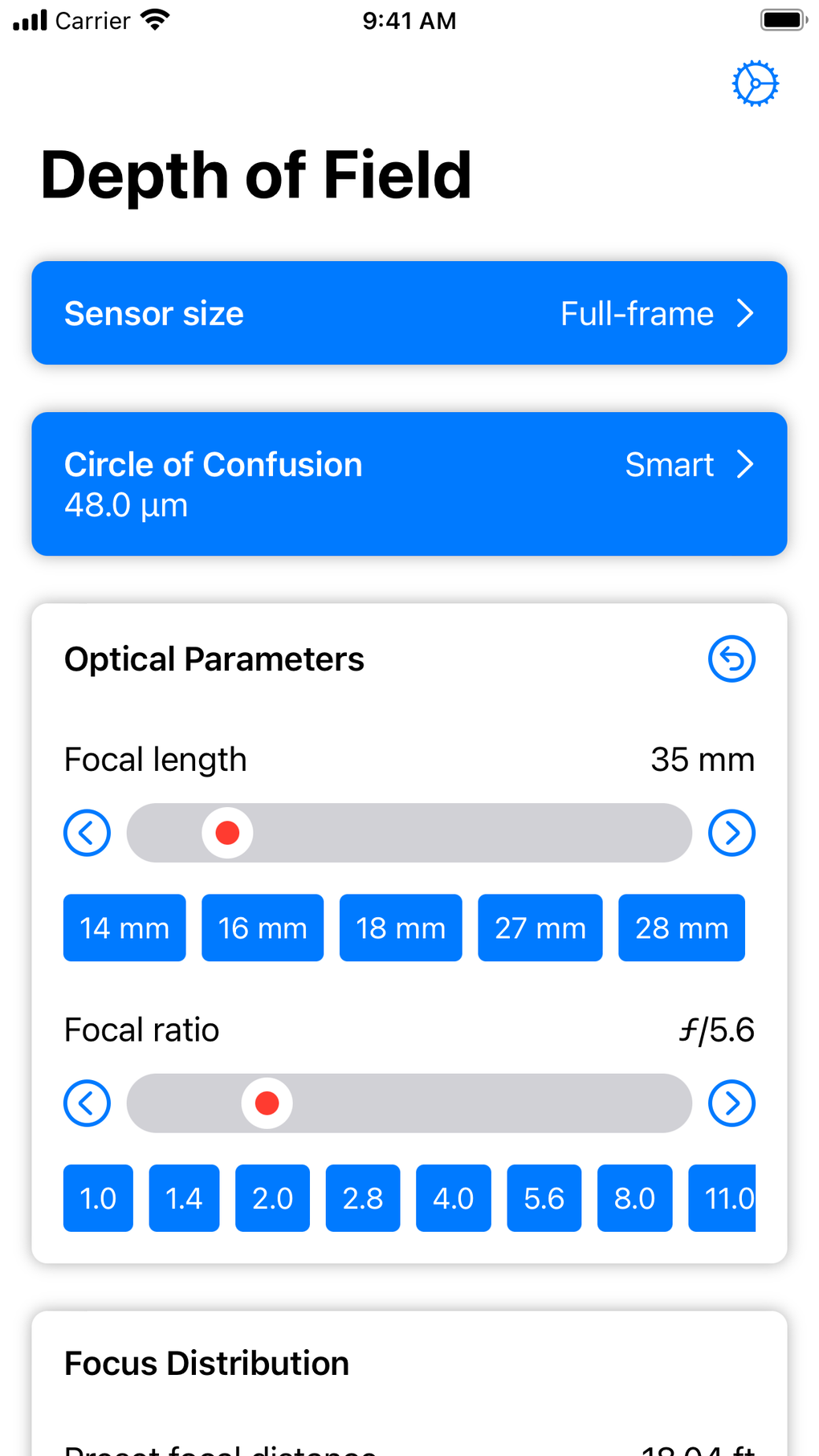
Task: Decrease focal ratio with left arrow
Action: tap(87, 1103)
